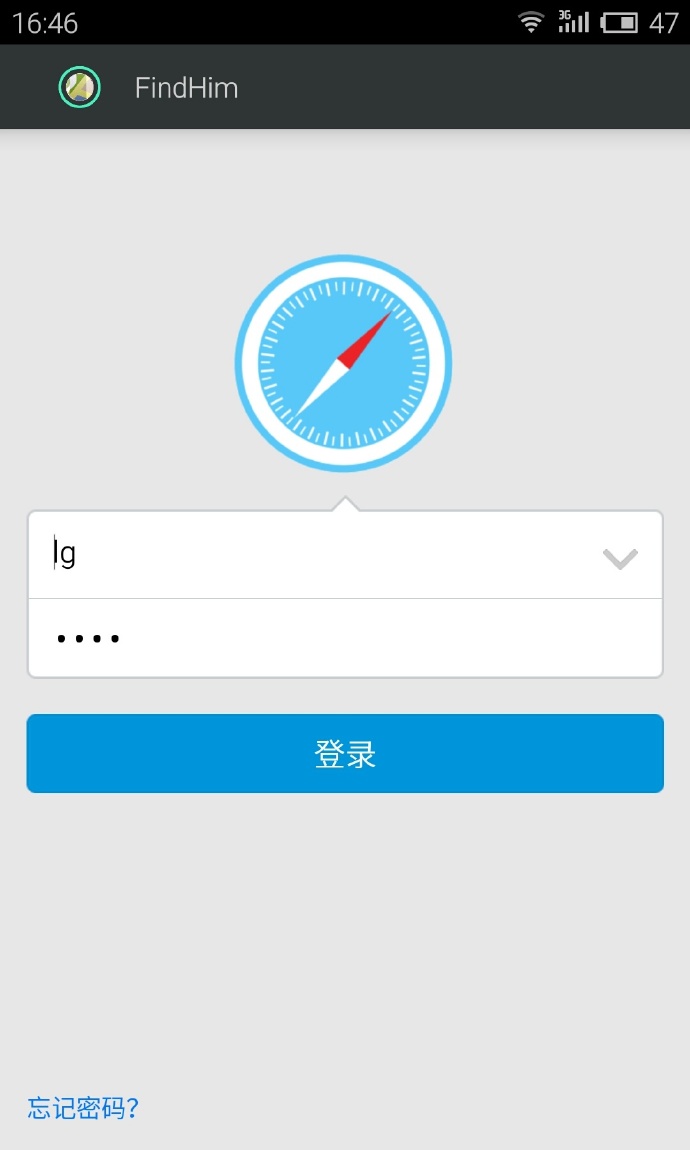Tap the FindHim app icon in the top bar
The image size is (690, 1150).
pyautogui.click(x=79, y=87)
